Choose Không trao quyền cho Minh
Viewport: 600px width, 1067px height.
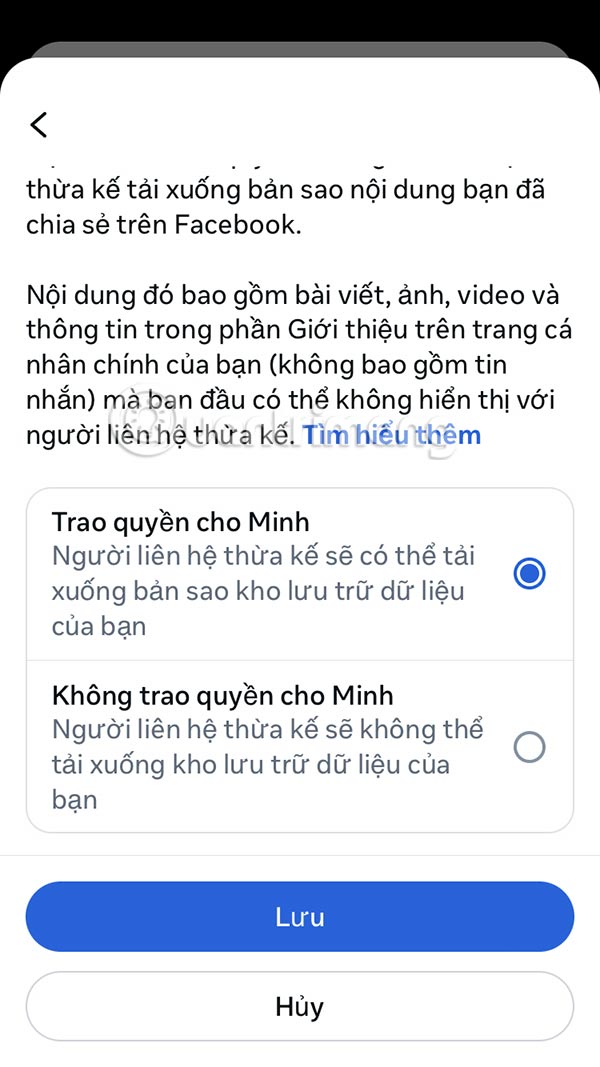click(528, 747)
